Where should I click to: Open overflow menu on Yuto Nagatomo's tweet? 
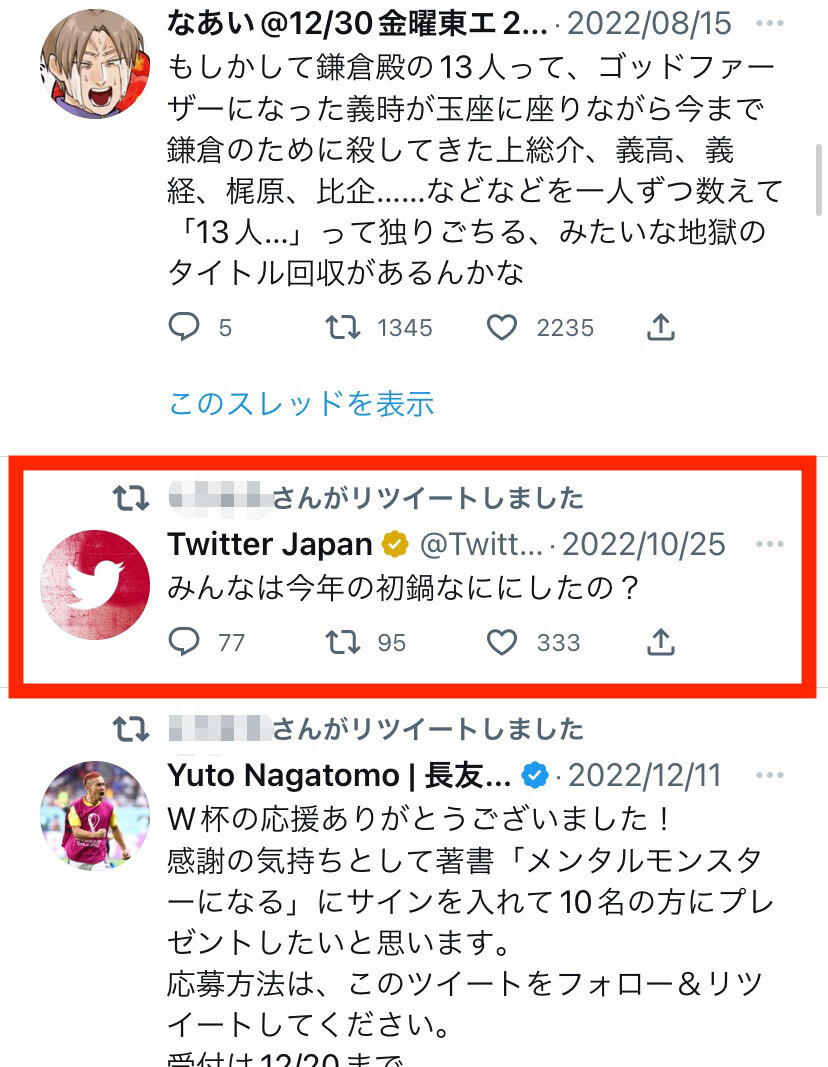770,775
